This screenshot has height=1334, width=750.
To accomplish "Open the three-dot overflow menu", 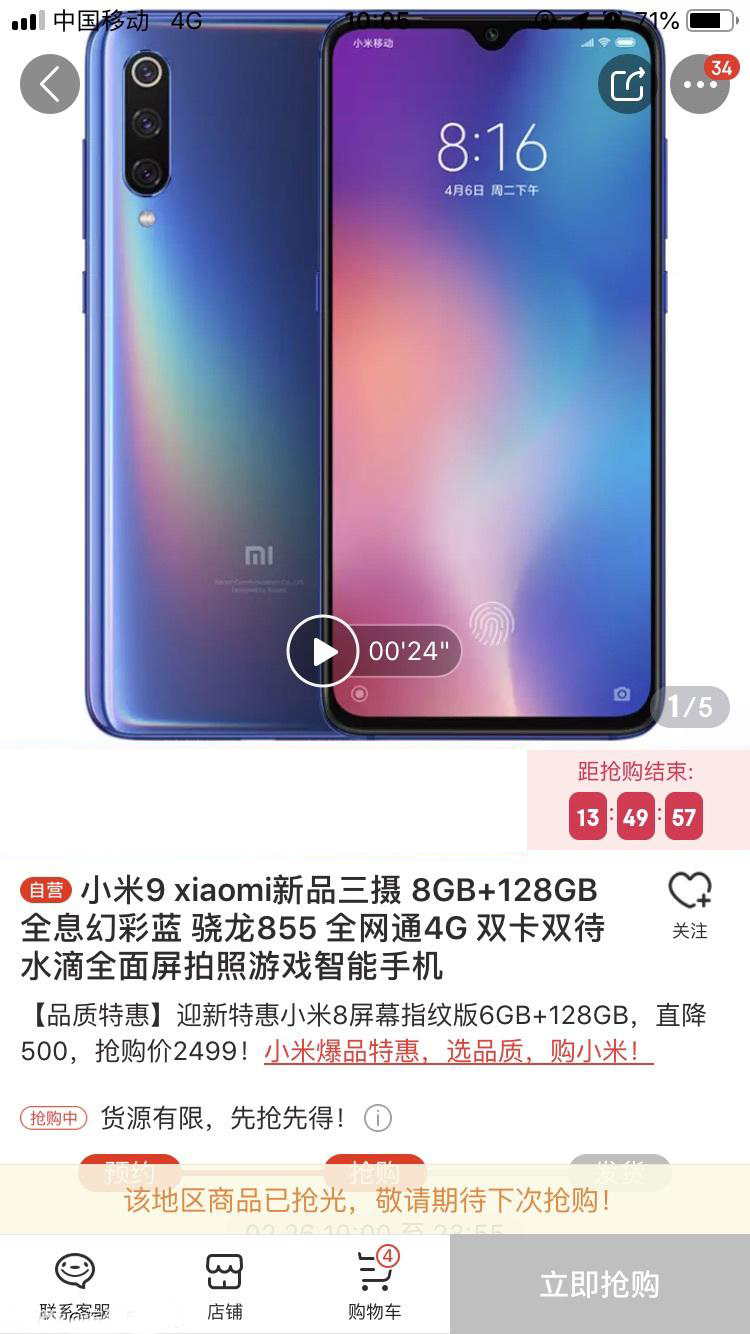I will [x=700, y=84].
